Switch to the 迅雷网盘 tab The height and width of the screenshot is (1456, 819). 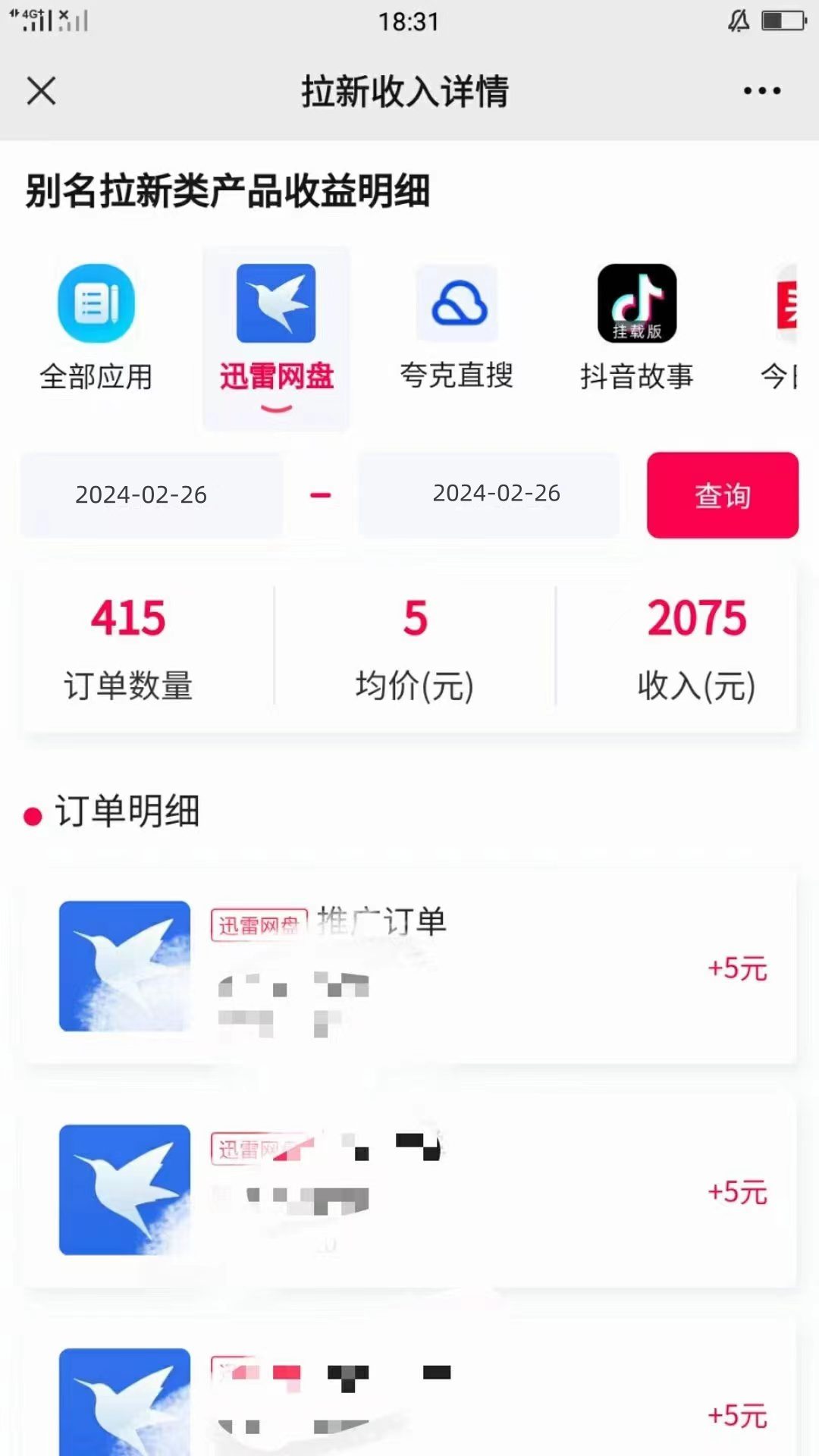point(276,326)
